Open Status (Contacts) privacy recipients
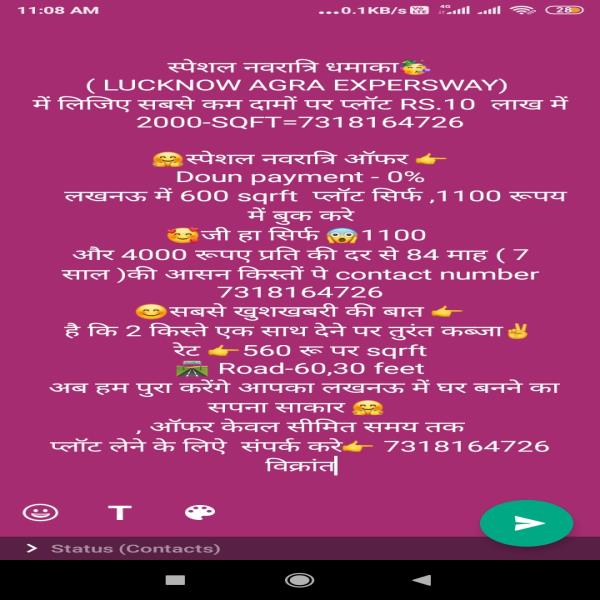The image size is (600, 600). point(135,548)
